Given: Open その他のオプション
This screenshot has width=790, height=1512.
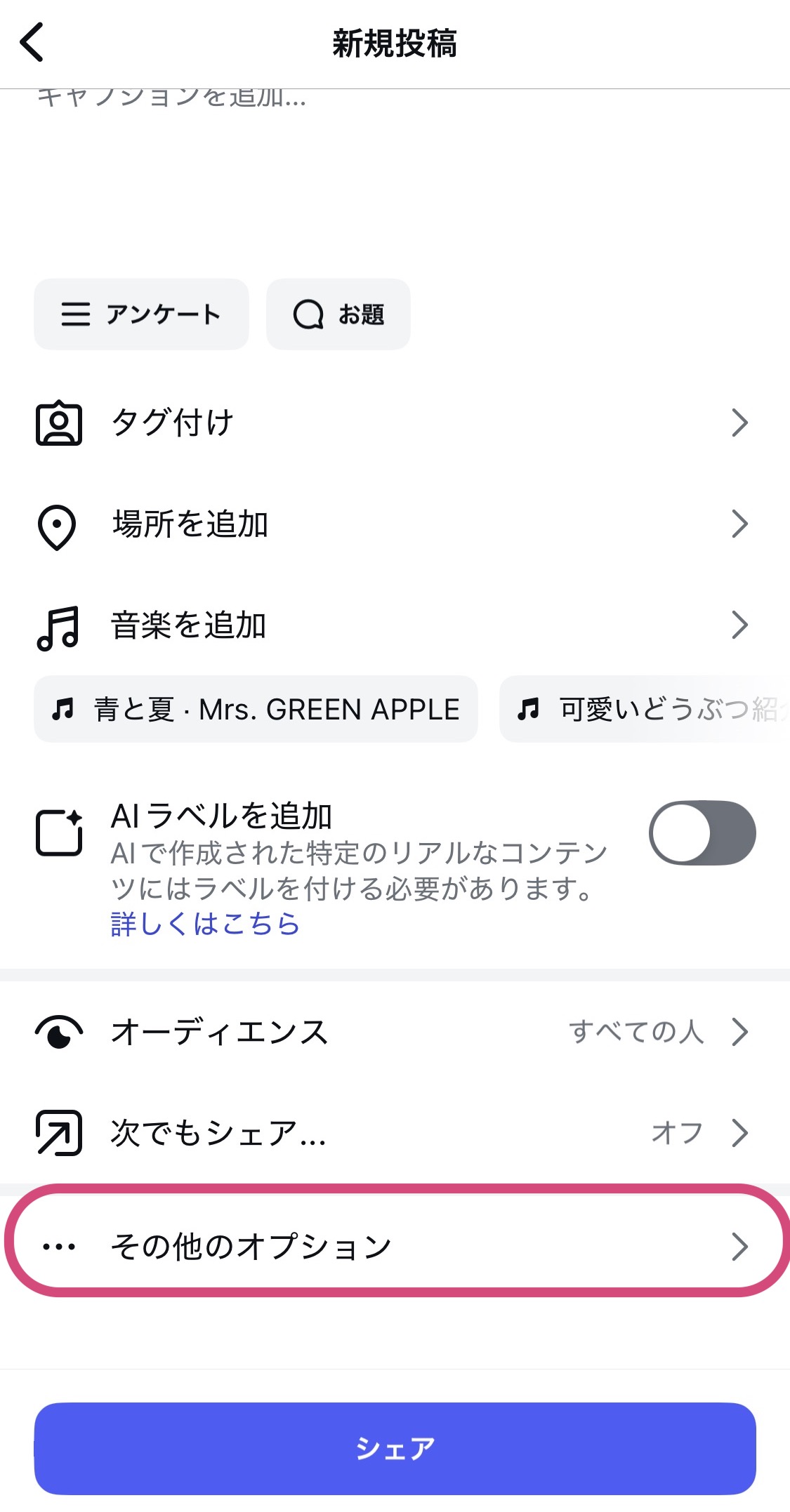Looking at the screenshot, I should coord(395,1247).
